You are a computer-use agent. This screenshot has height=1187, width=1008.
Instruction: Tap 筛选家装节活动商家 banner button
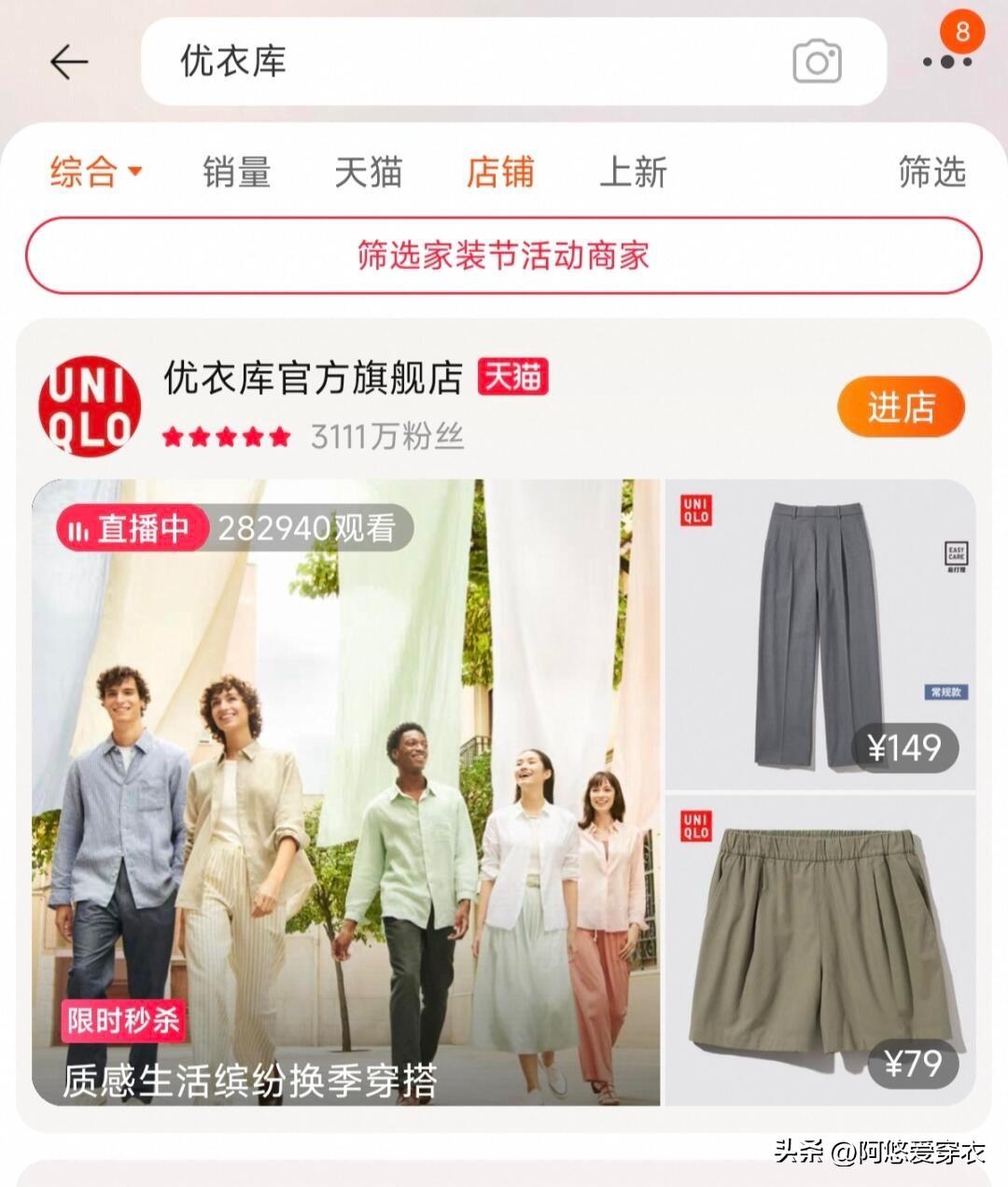[x=503, y=256]
